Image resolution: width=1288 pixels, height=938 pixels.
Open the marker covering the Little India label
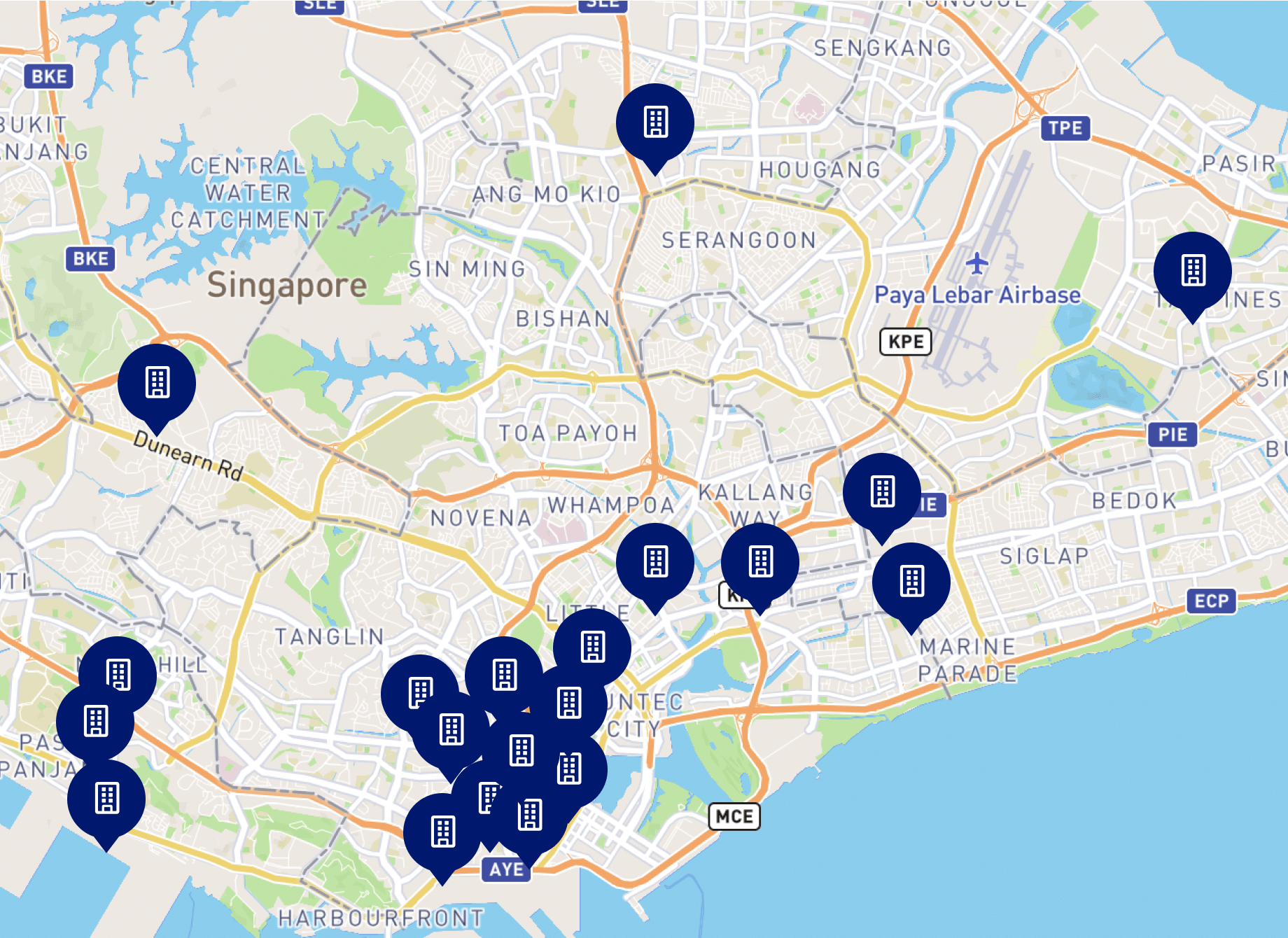click(x=592, y=647)
